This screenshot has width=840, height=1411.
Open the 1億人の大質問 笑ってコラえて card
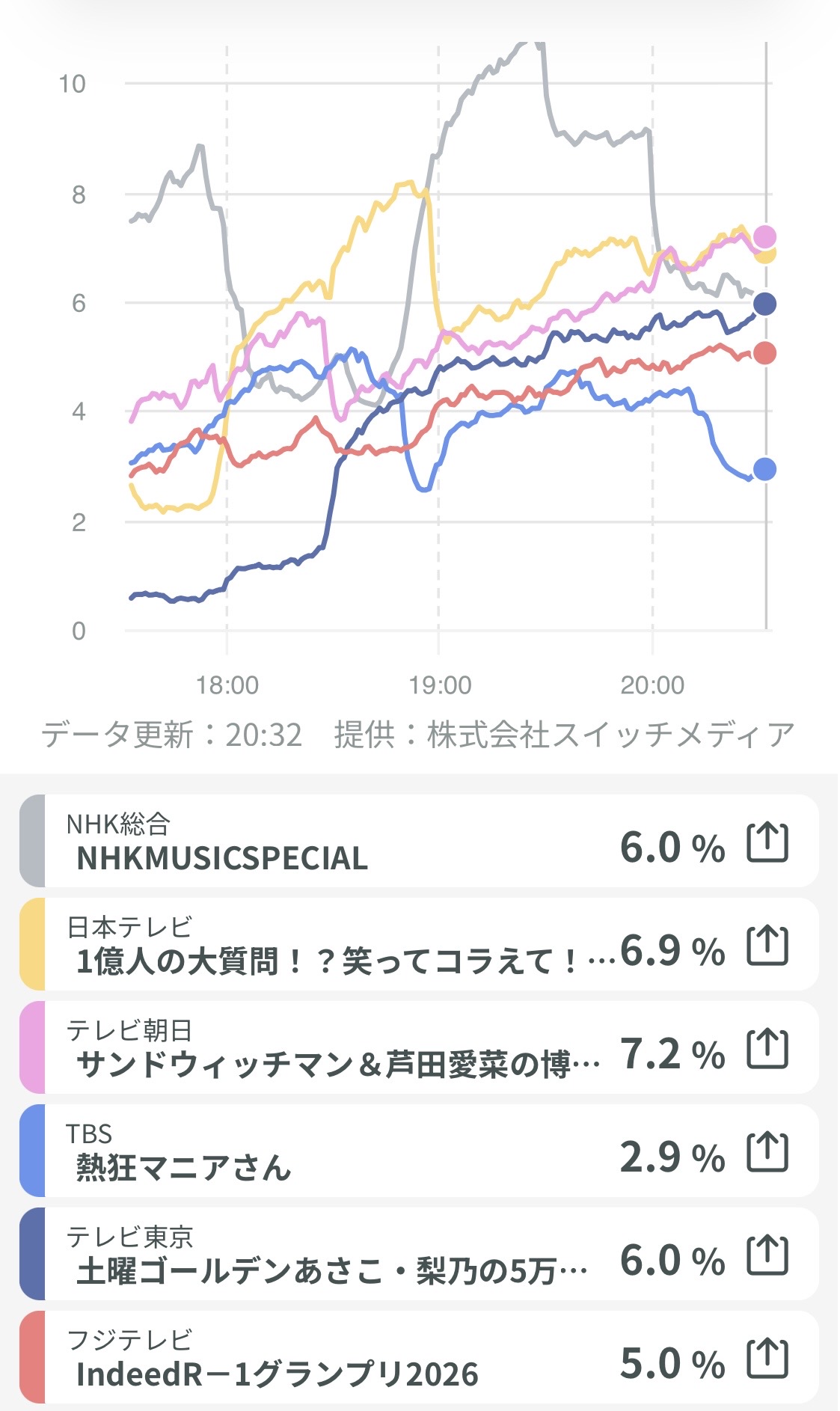pos(299,946)
